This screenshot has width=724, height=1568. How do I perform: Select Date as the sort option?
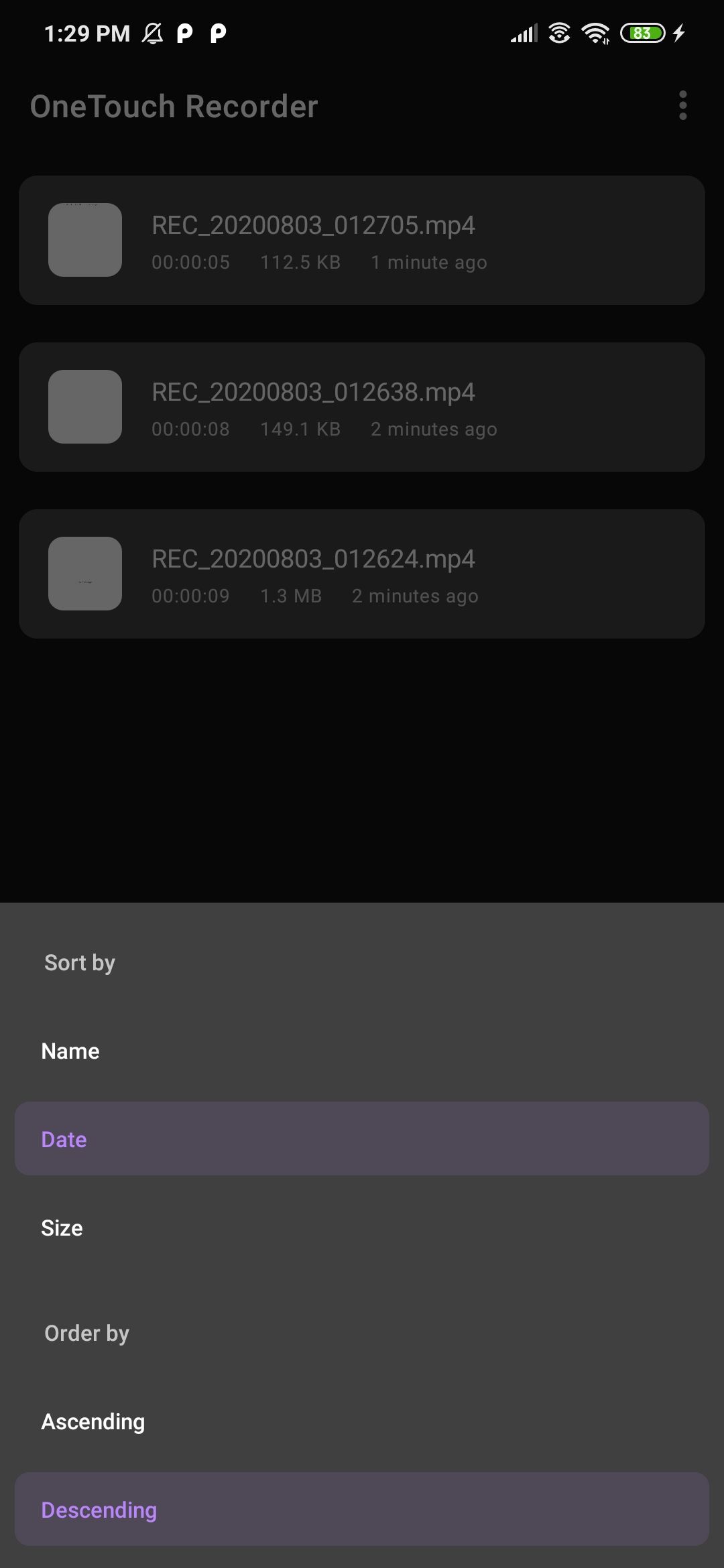[x=362, y=1139]
